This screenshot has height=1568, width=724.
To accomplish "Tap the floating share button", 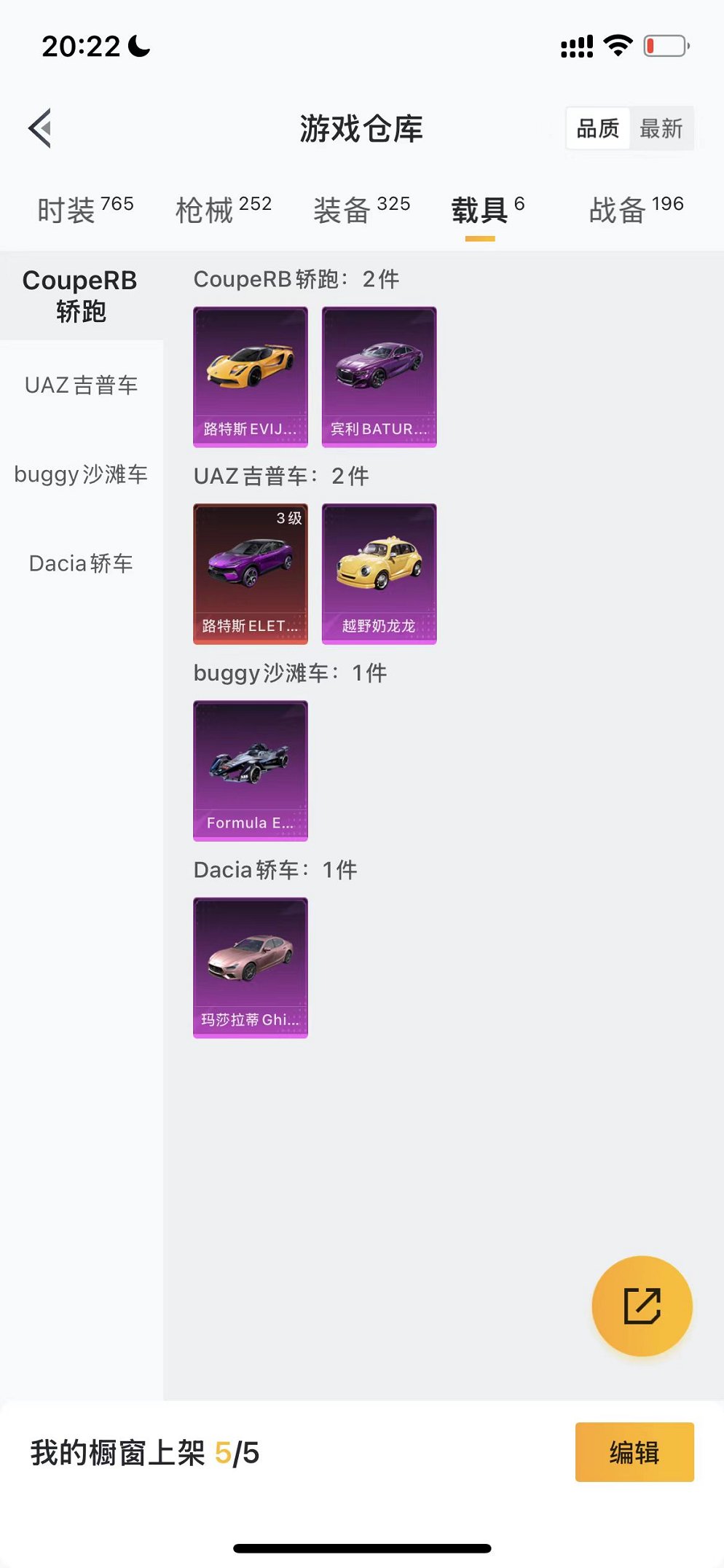I will click(x=642, y=1305).
